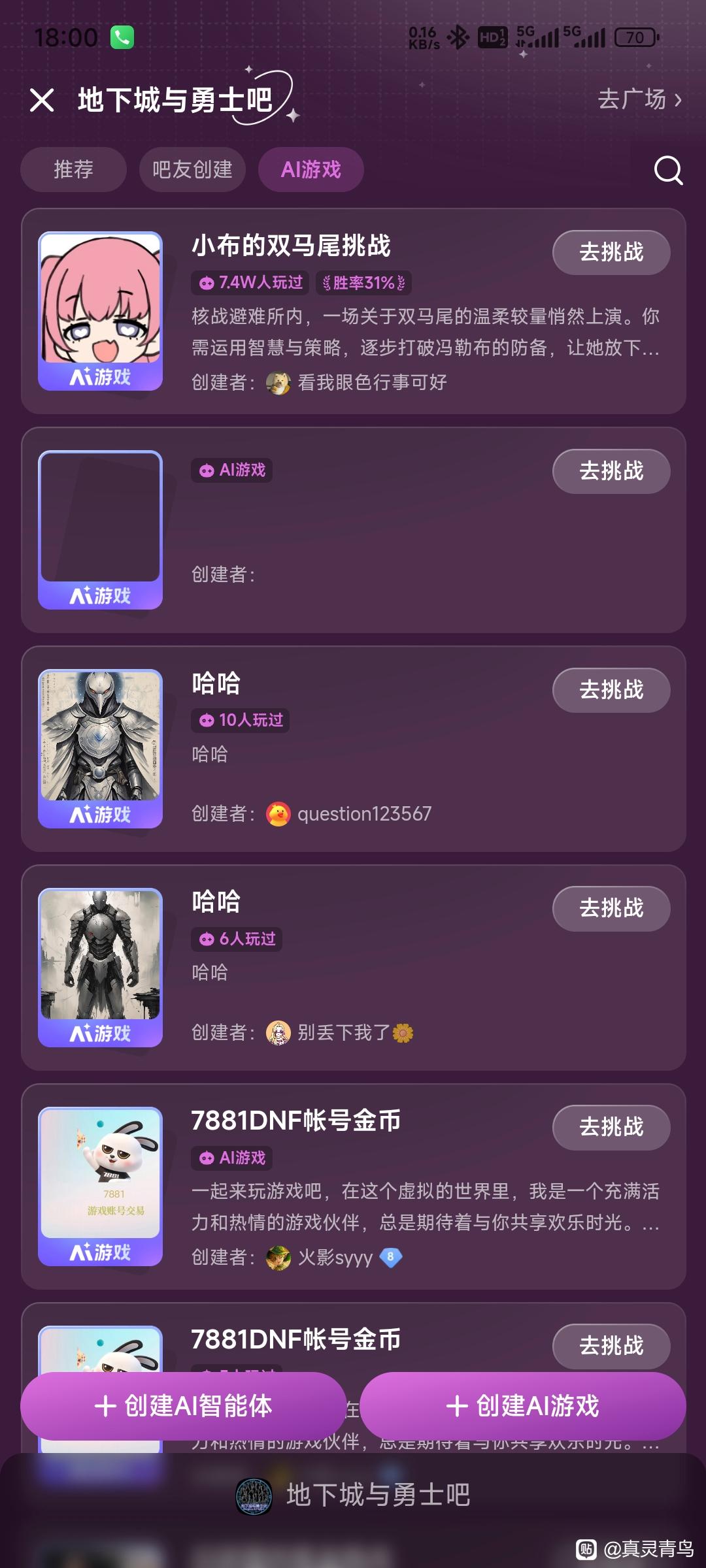Tap 去挑战 on 别丢下我了's 哈哈 game
This screenshot has height=1568, width=706.
point(611,908)
